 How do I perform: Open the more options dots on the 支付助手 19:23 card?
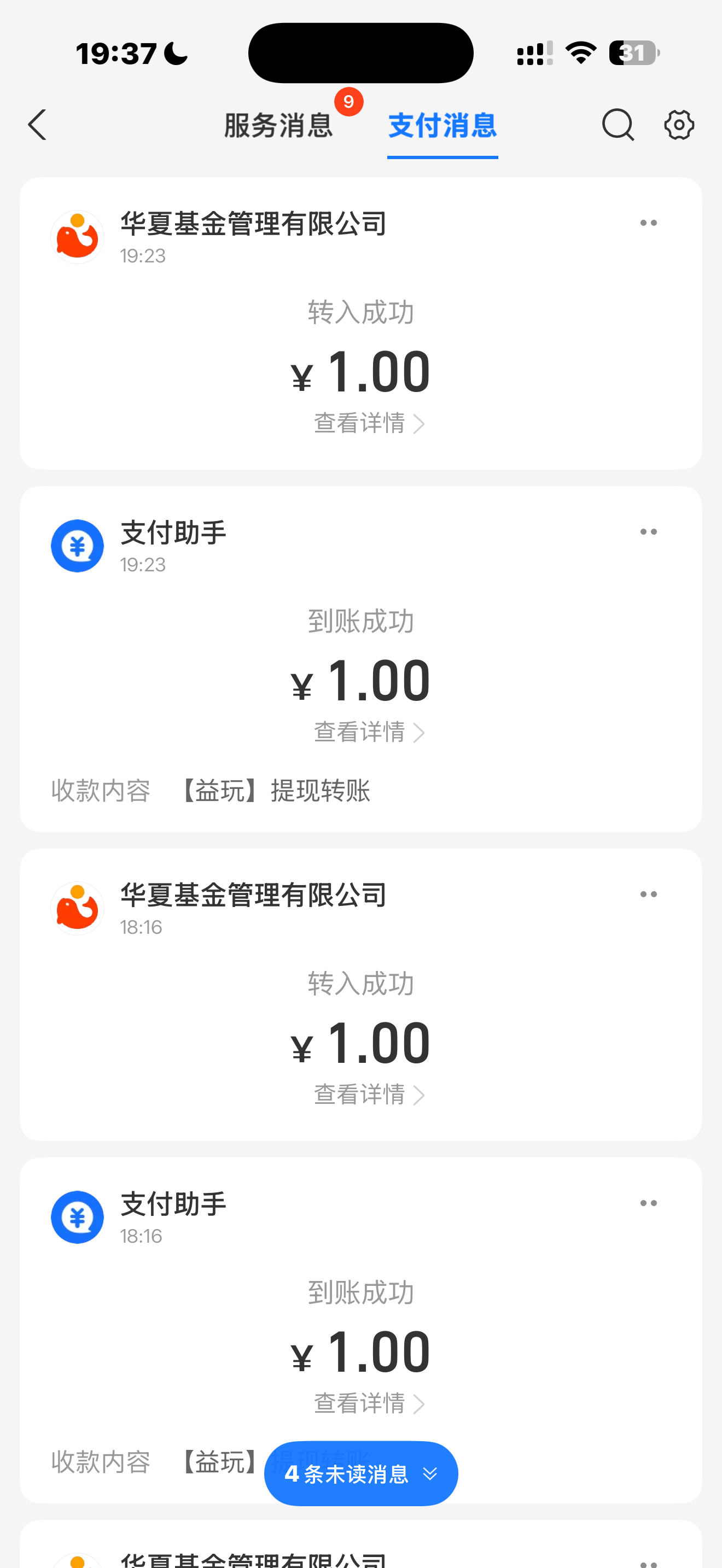coord(648,531)
